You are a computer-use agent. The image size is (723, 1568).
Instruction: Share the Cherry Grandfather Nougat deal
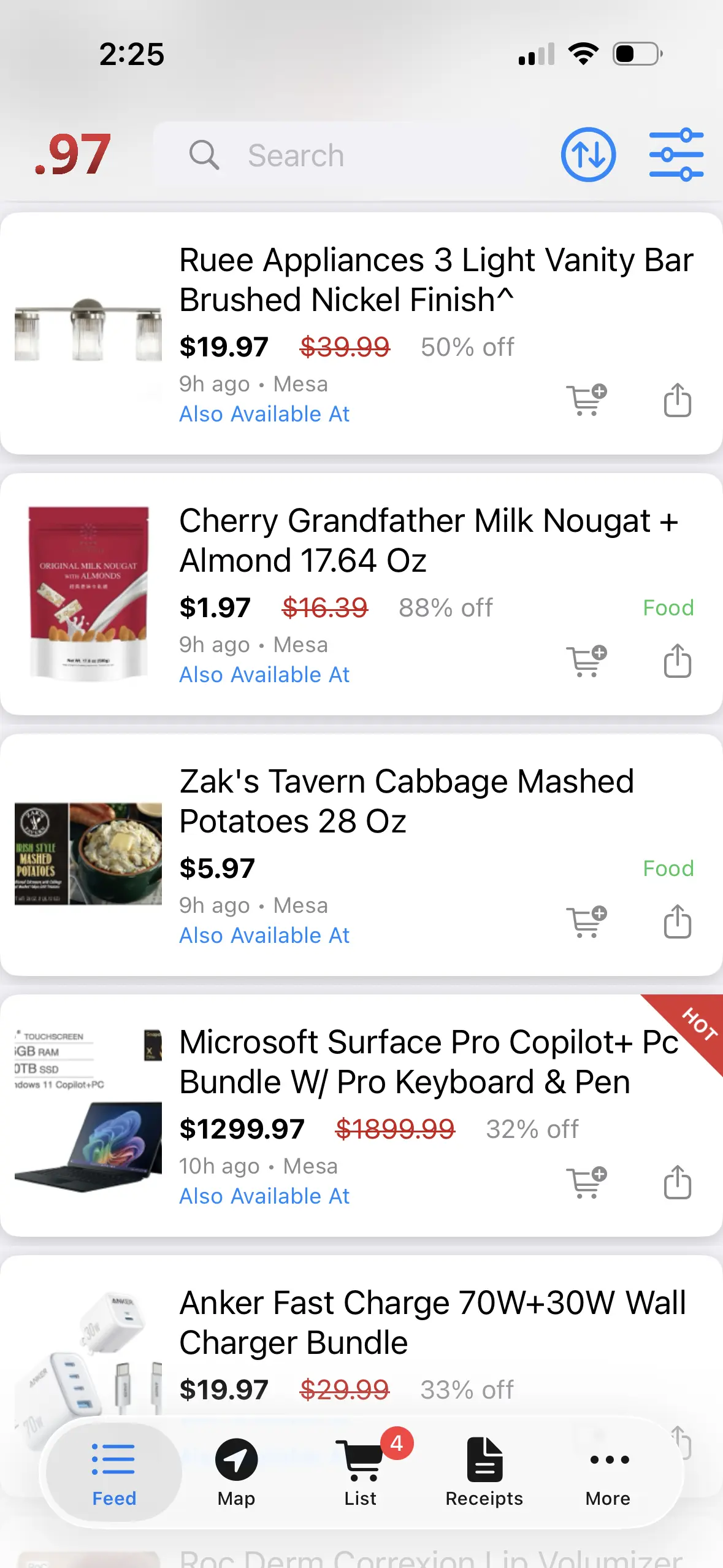click(677, 661)
